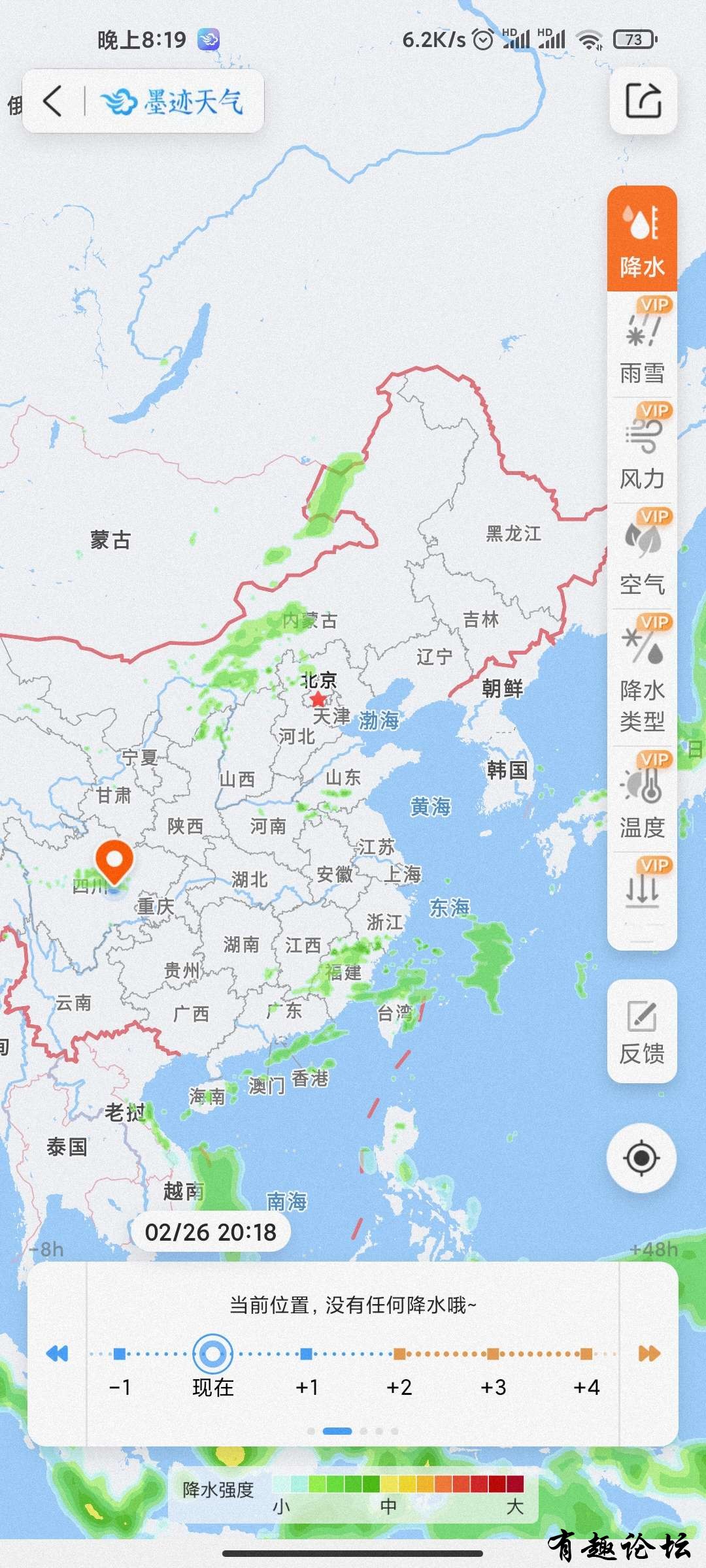
Task: Jump to the +4 hour marker
Action: click(586, 1354)
